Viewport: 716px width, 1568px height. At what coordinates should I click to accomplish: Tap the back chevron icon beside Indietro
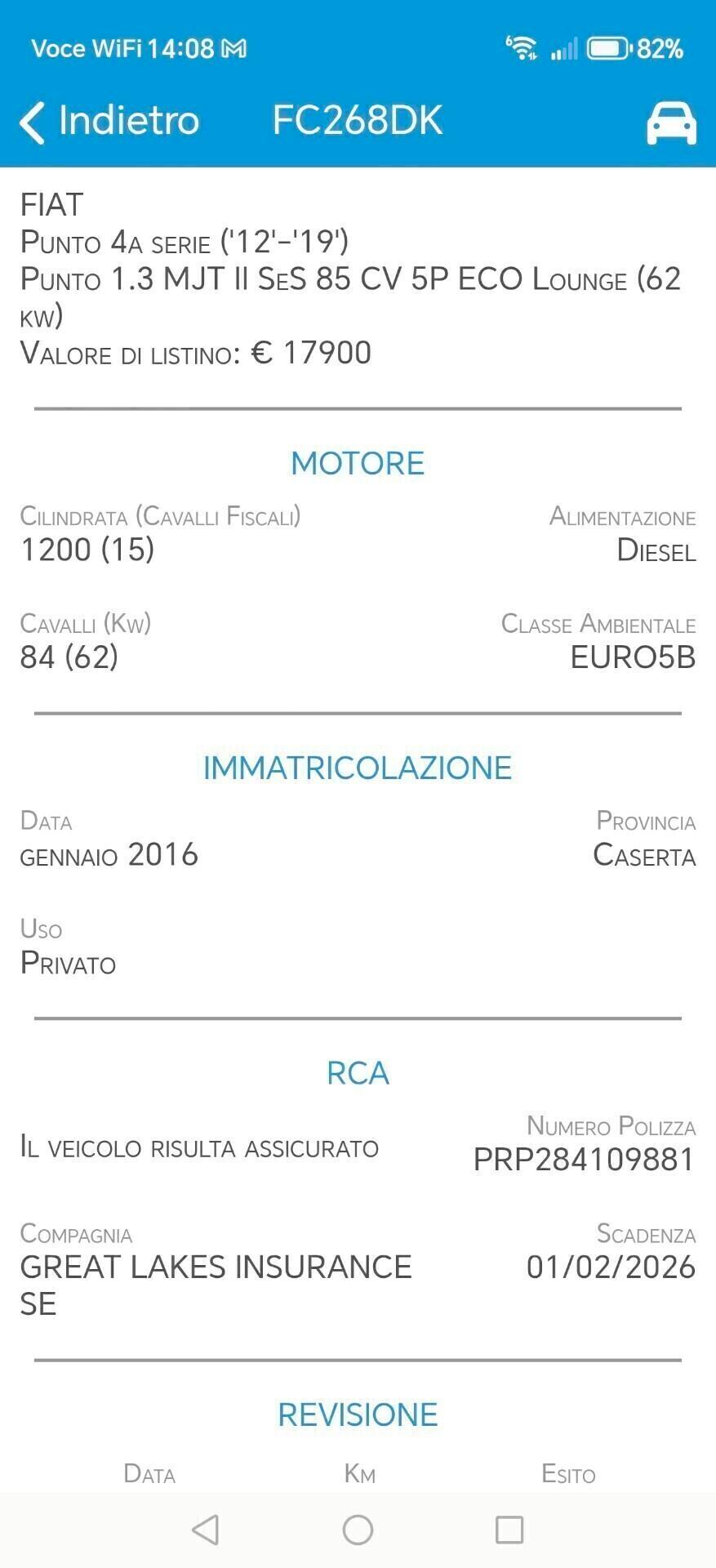pyautogui.click(x=30, y=121)
